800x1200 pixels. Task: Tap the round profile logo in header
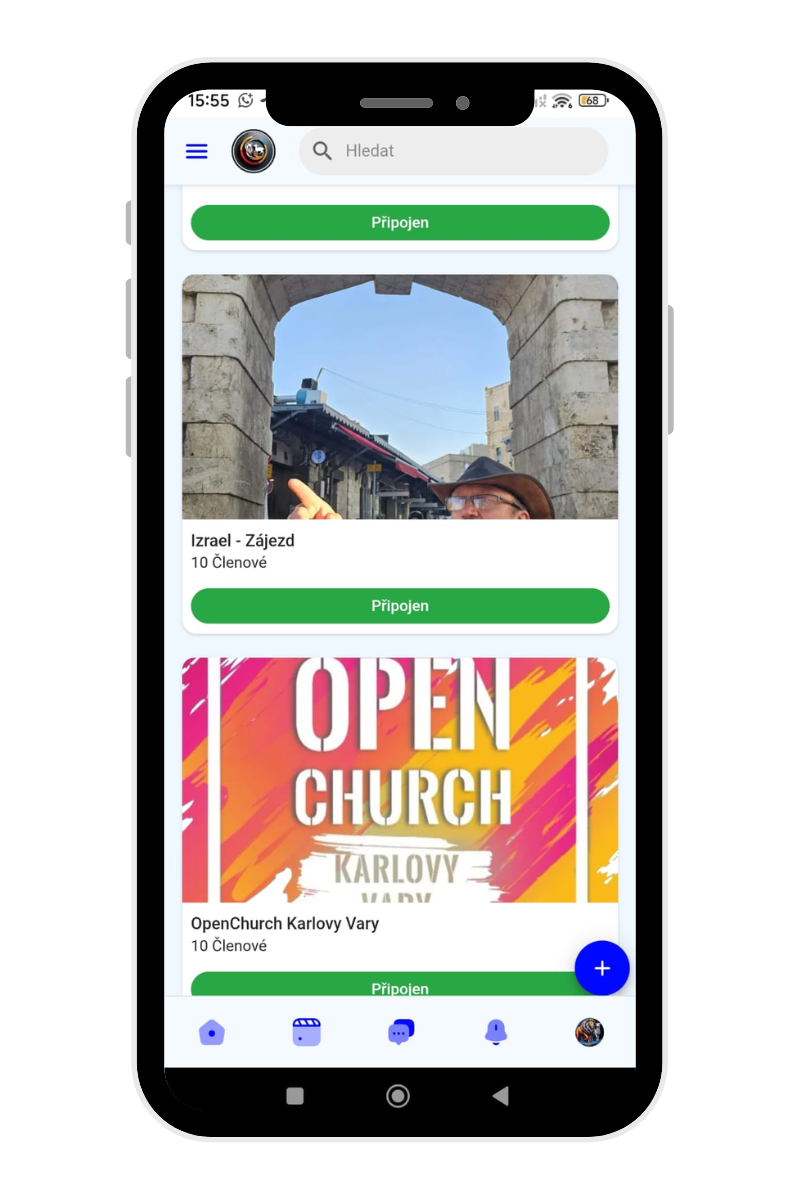253,151
